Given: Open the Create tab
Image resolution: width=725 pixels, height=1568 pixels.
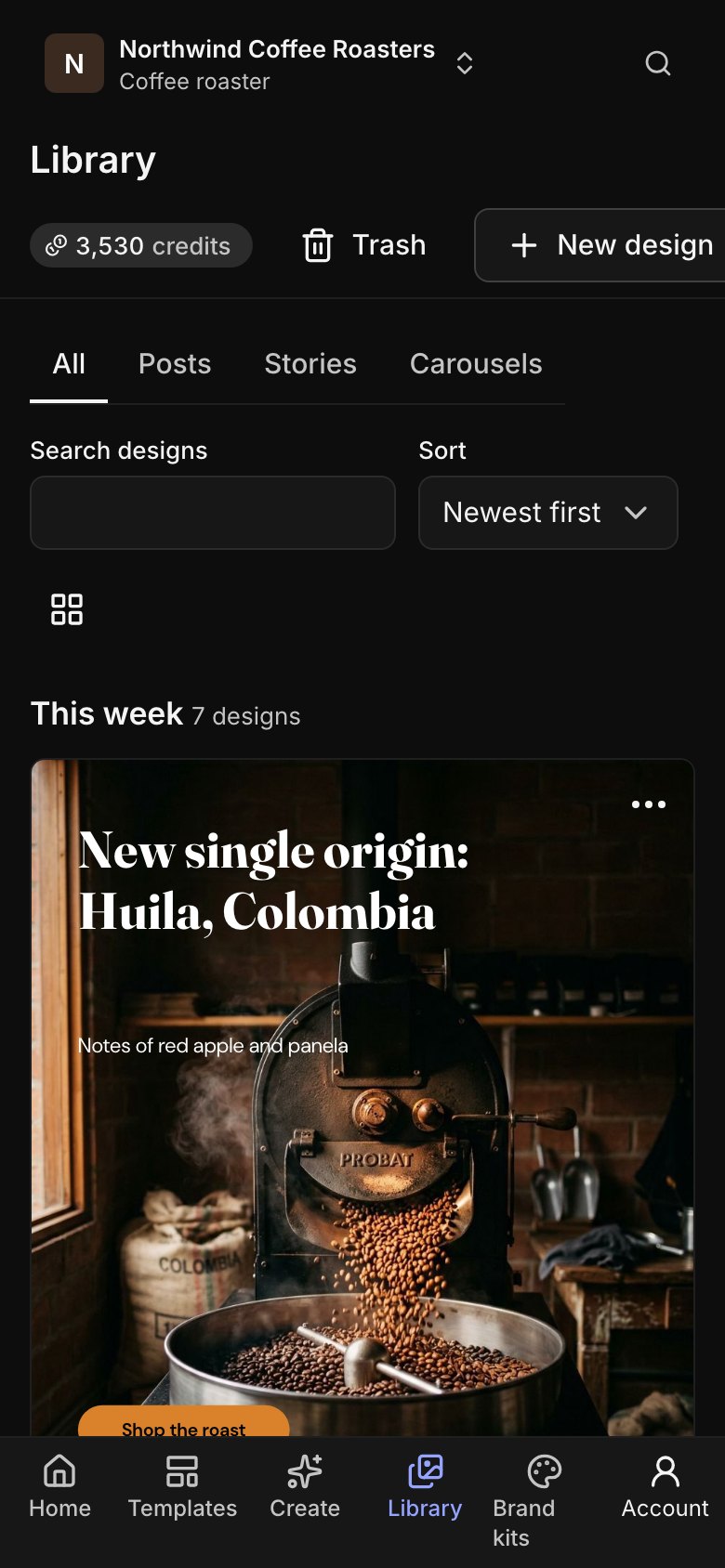Looking at the screenshot, I should pos(305,1488).
